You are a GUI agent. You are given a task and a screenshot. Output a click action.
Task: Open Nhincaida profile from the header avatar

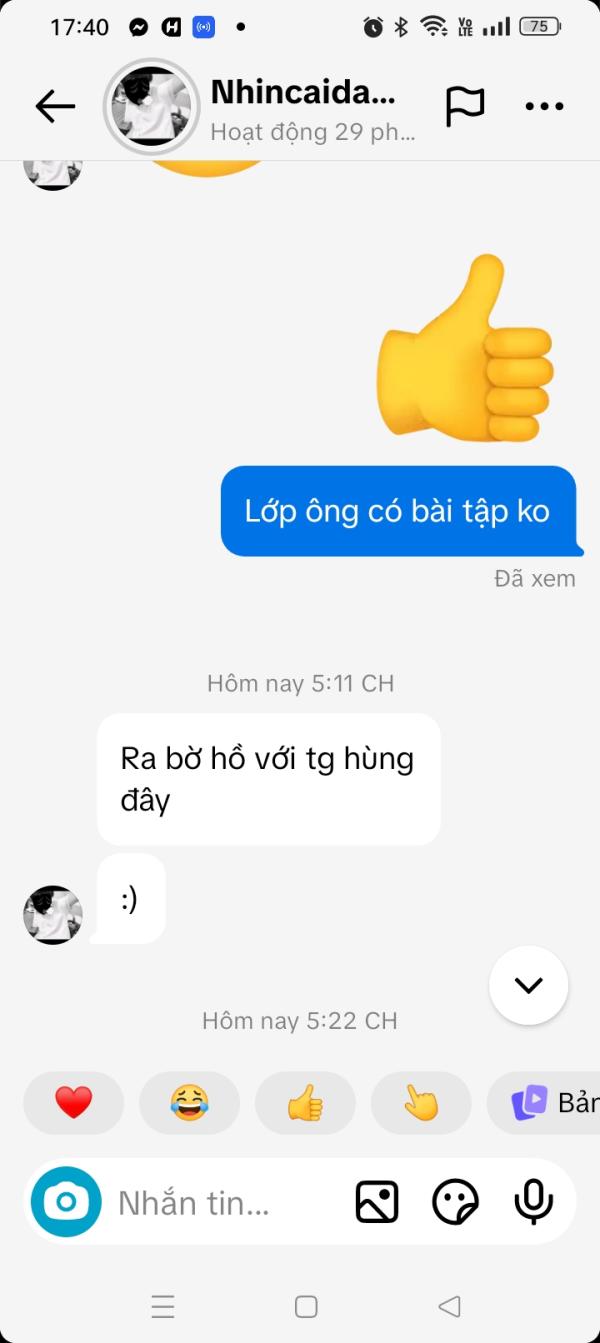pyautogui.click(x=152, y=107)
